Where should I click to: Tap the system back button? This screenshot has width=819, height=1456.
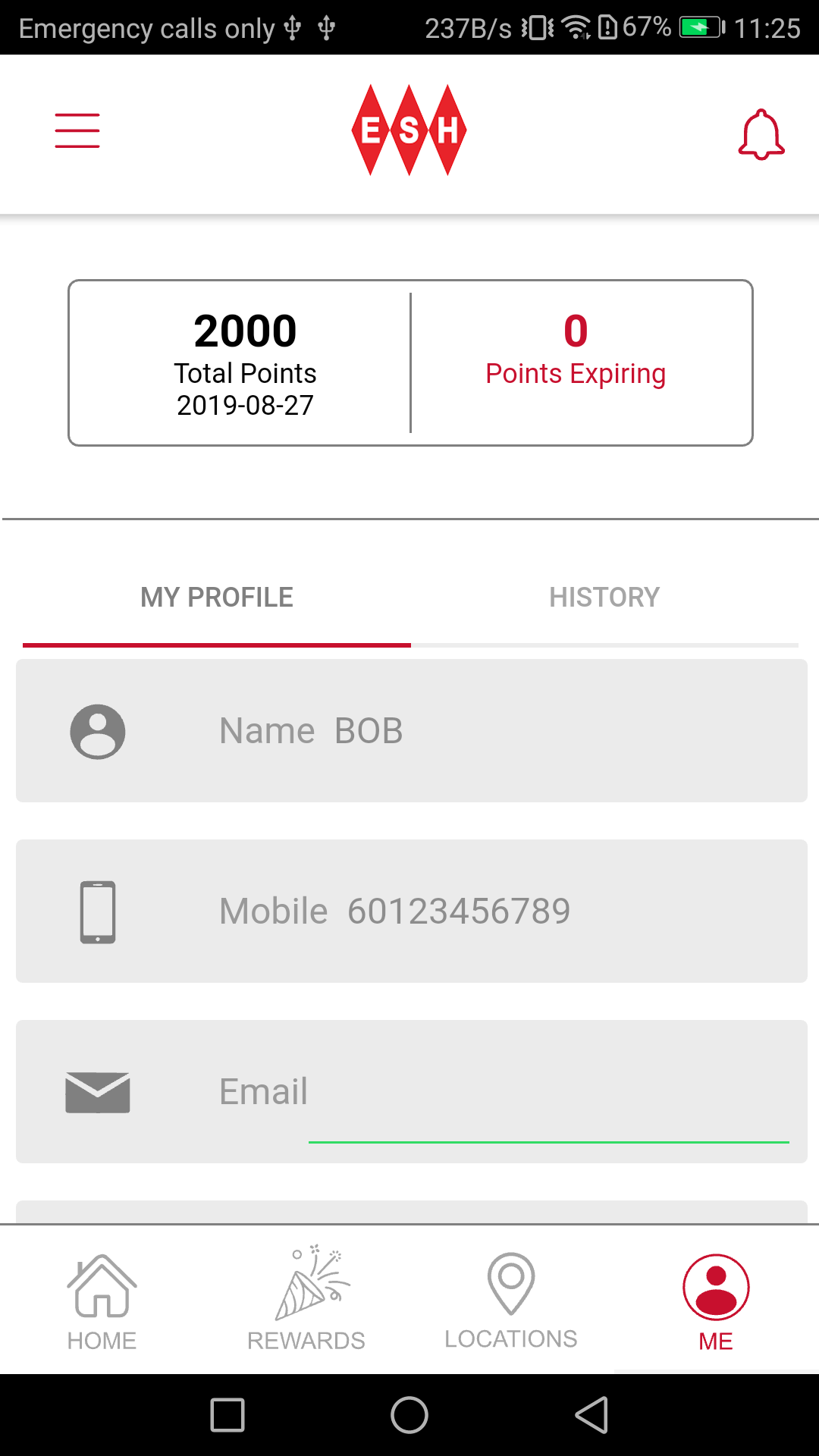(x=592, y=1415)
